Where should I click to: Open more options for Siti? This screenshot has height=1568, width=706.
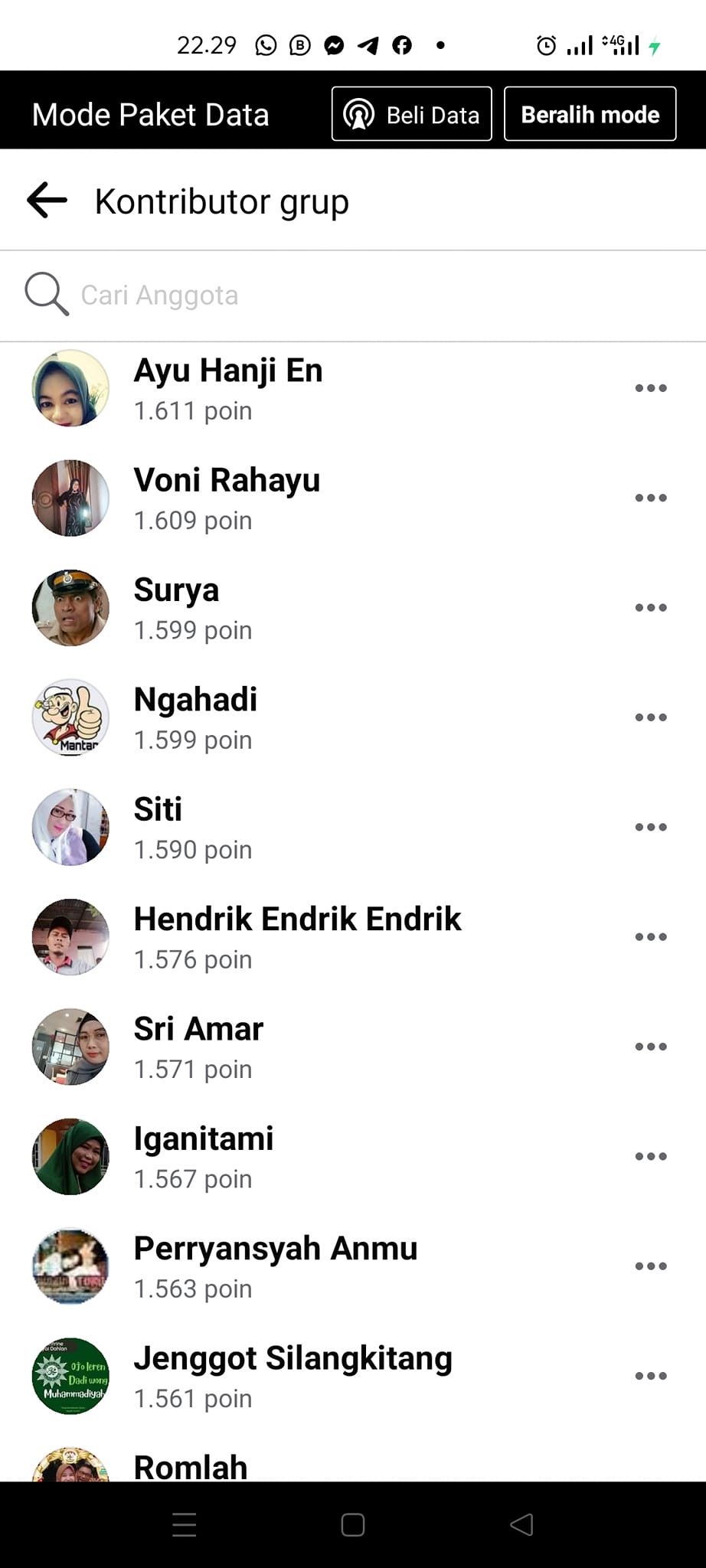[x=651, y=827]
